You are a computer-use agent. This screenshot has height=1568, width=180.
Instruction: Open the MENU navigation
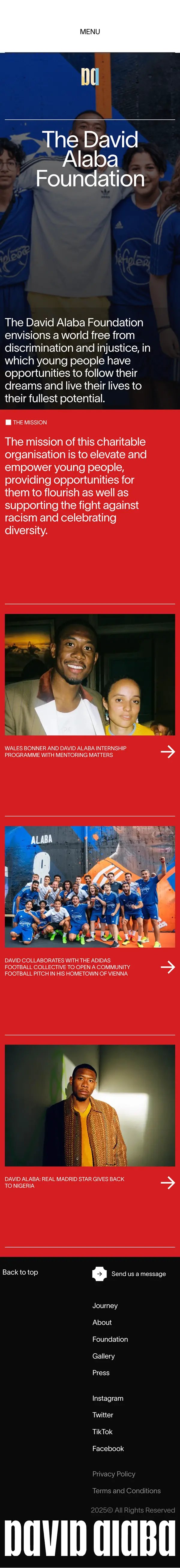click(90, 32)
